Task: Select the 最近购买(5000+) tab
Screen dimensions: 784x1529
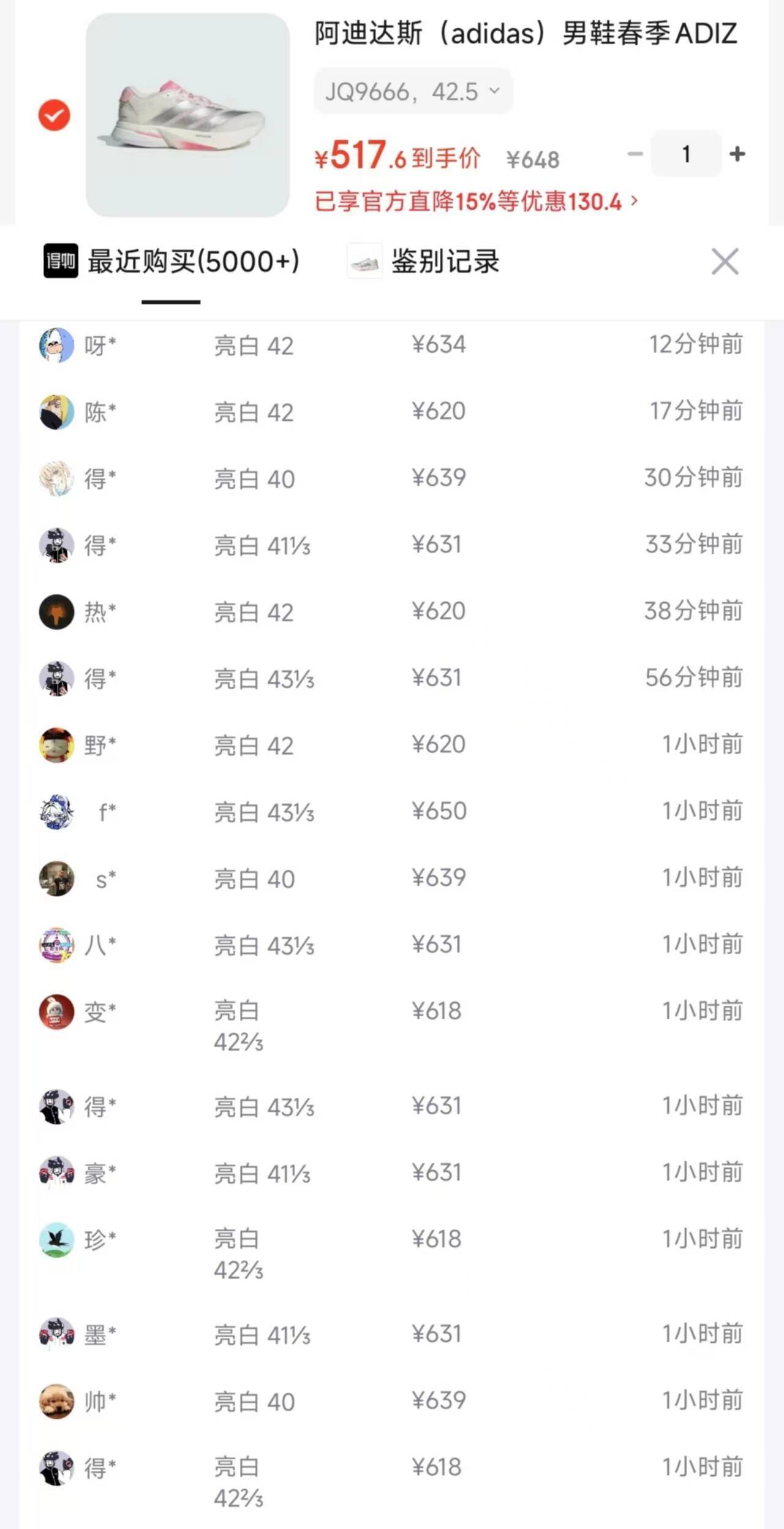Action: coord(172,262)
